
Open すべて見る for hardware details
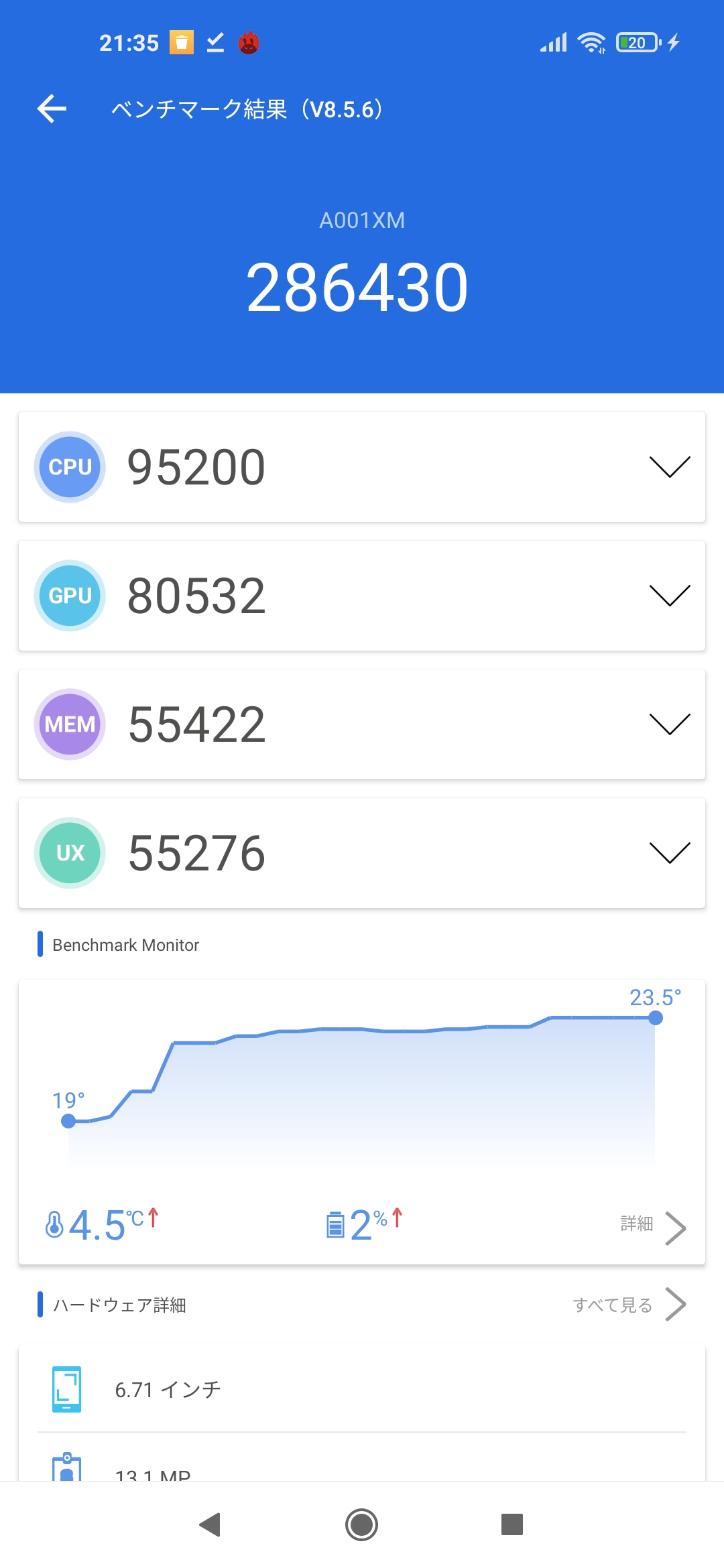[x=629, y=1305]
